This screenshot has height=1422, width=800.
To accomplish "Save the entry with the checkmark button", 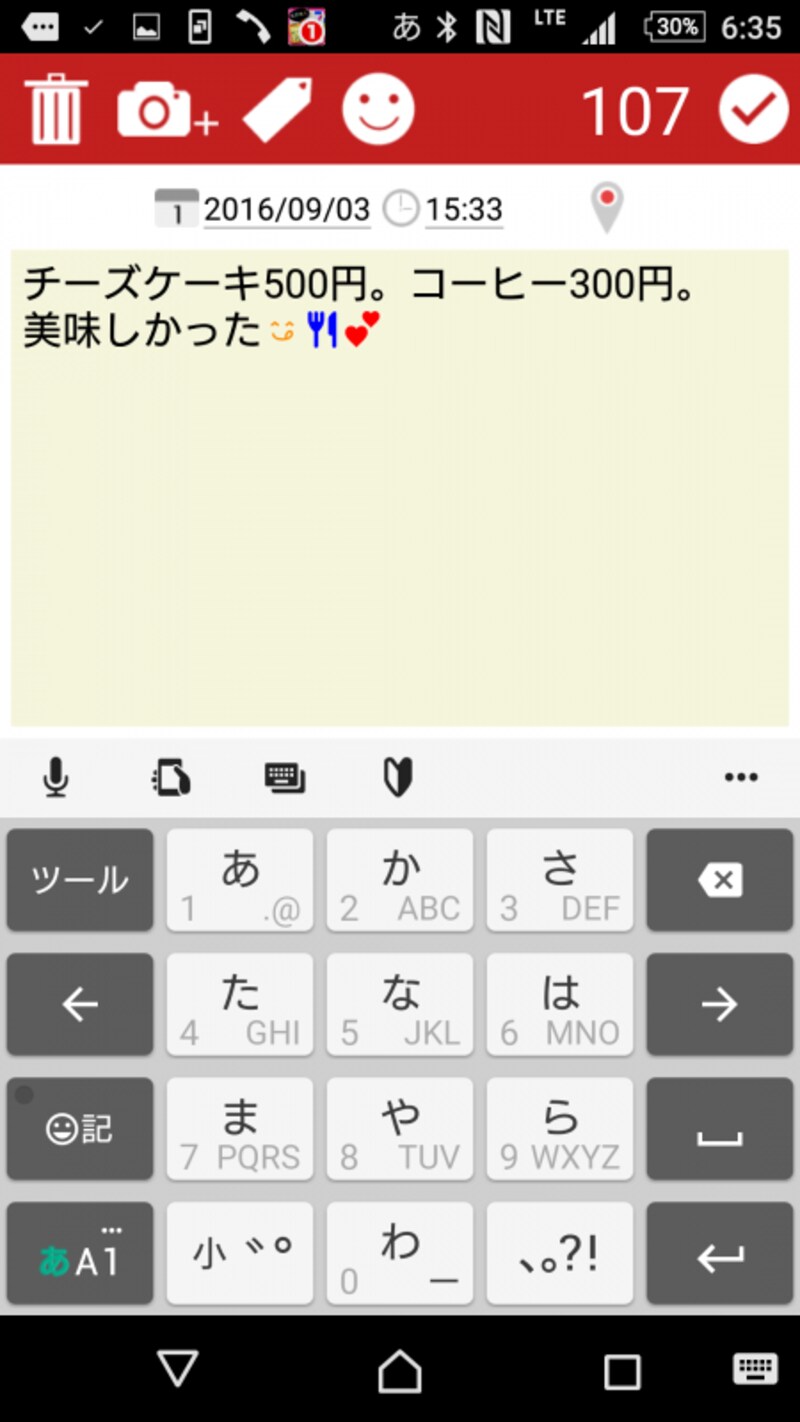I will [753, 108].
